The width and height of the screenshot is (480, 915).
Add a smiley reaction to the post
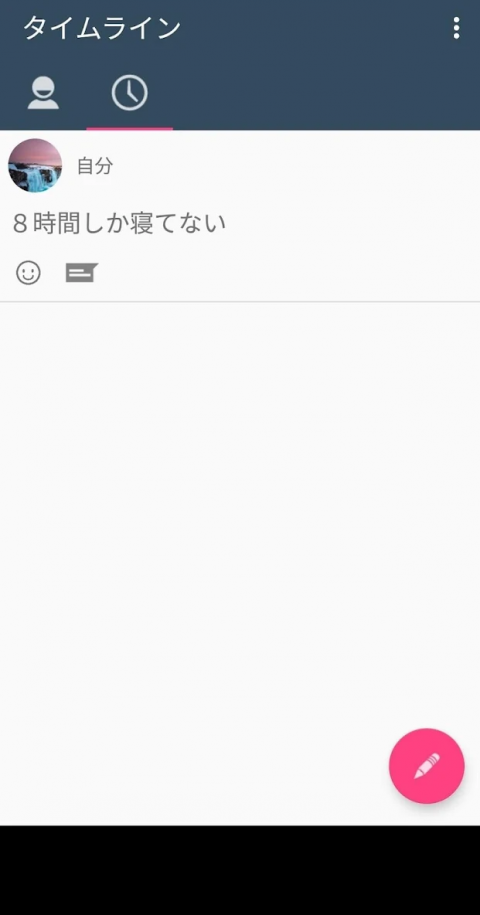[x=28, y=273]
